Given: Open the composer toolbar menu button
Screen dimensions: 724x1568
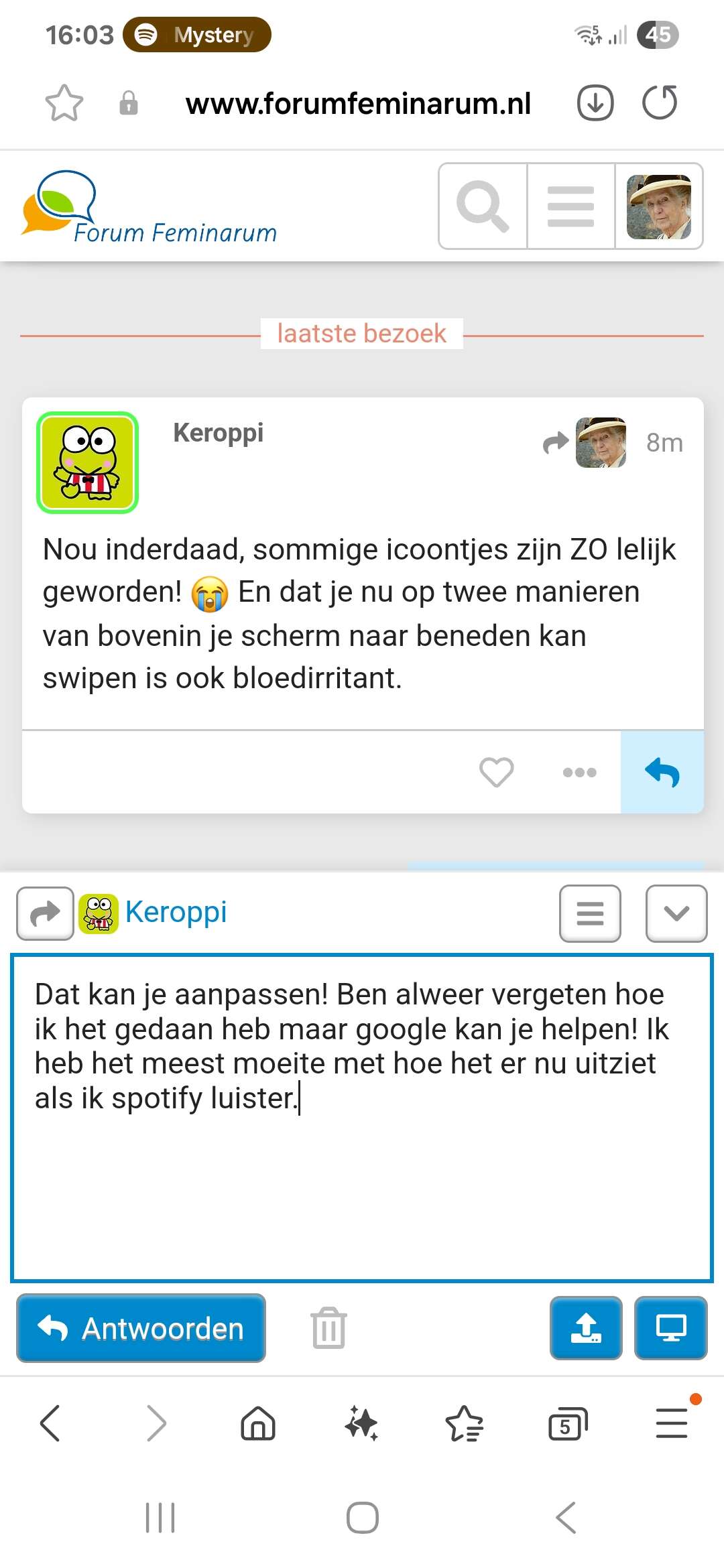Looking at the screenshot, I should click(x=590, y=913).
